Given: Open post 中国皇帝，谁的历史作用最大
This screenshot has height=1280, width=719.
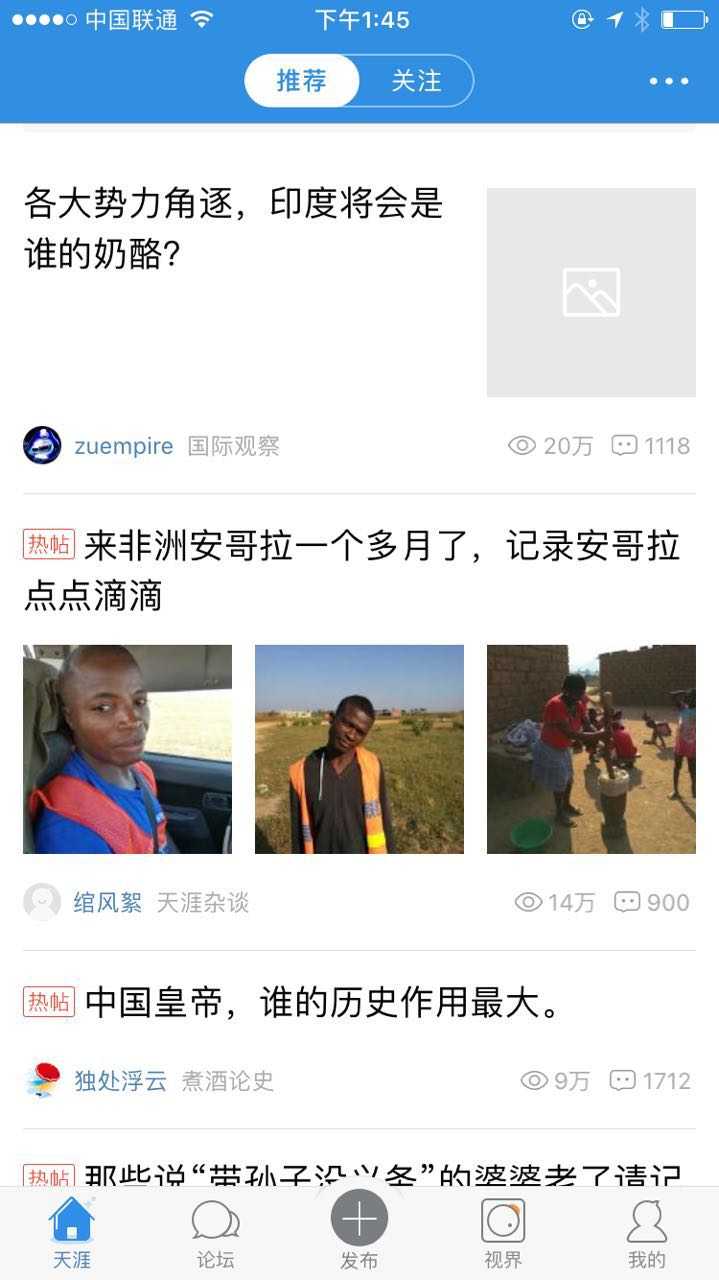Looking at the screenshot, I should (x=322, y=1003).
